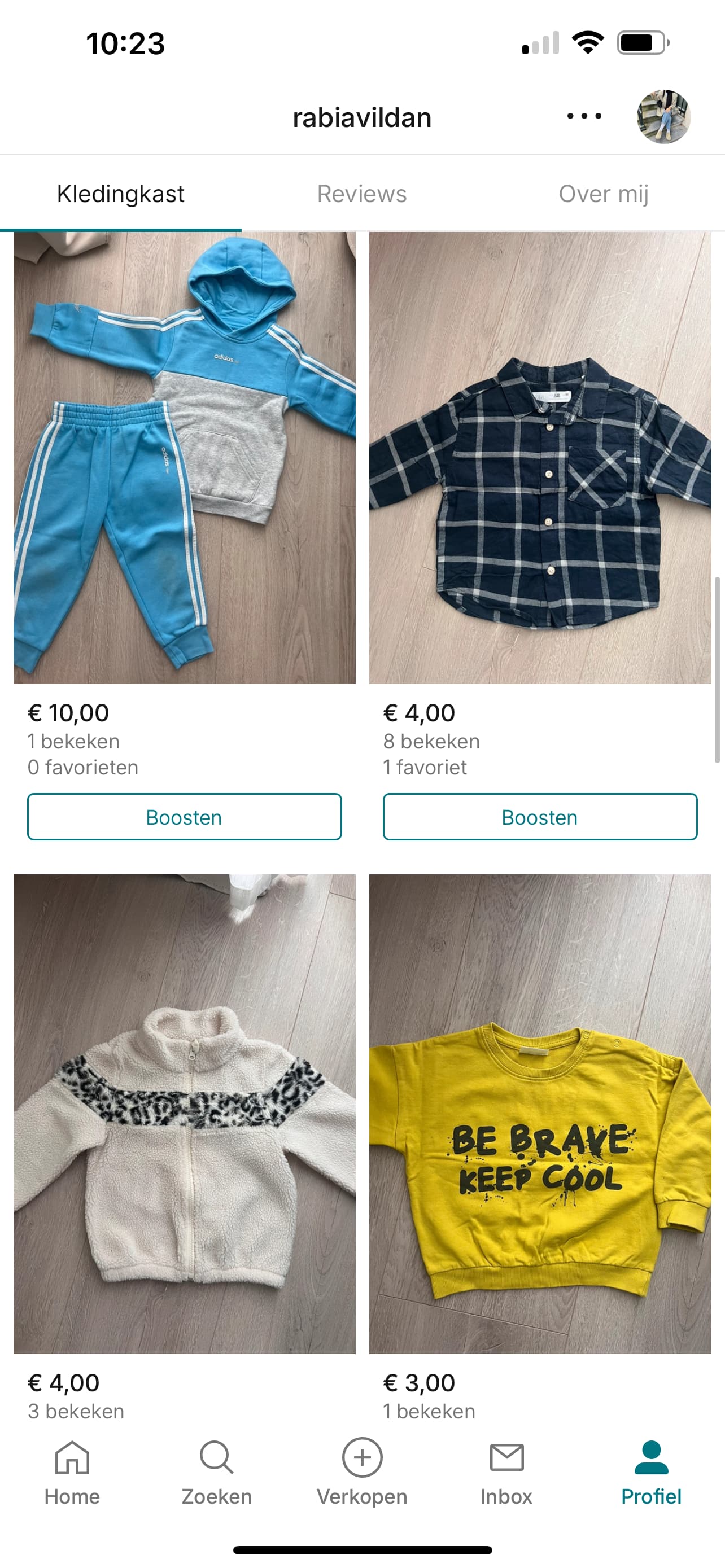Tap the profile avatar picture
Viewport: 725px width, 1568px height.
(x=663, y=116)
